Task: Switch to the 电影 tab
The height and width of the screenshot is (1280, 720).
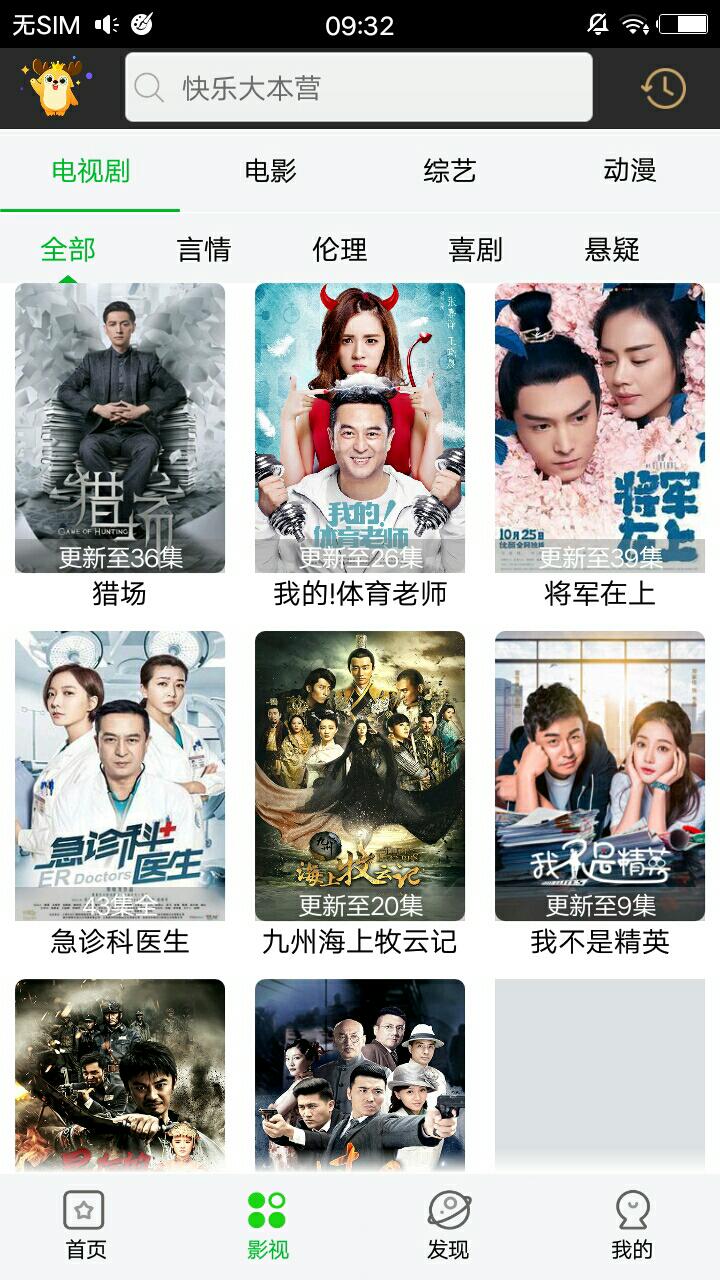Action: [270, 171]
